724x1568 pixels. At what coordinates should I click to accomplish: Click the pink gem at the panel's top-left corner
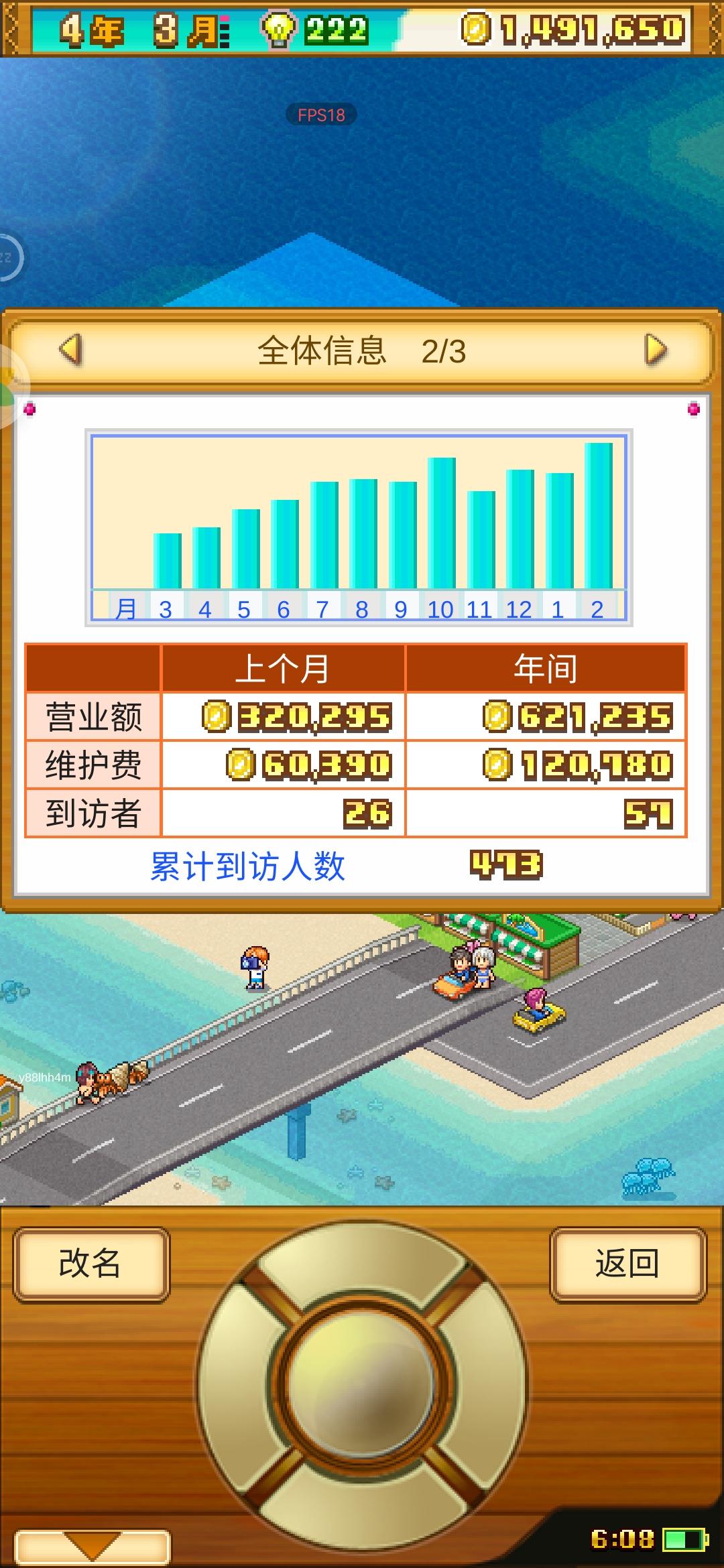(28, 407)
